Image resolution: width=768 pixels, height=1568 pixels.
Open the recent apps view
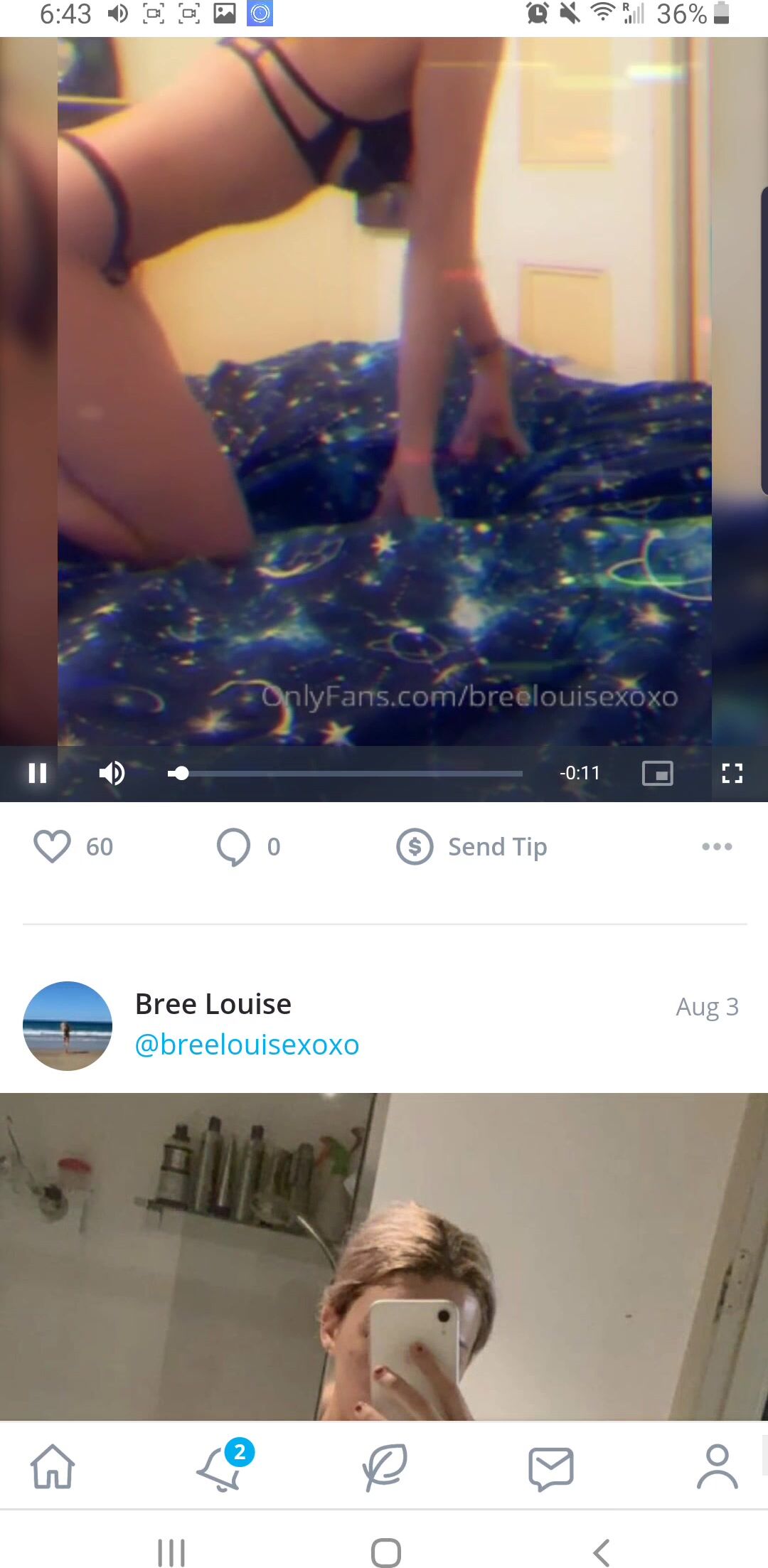click(x=171, y=1552)
